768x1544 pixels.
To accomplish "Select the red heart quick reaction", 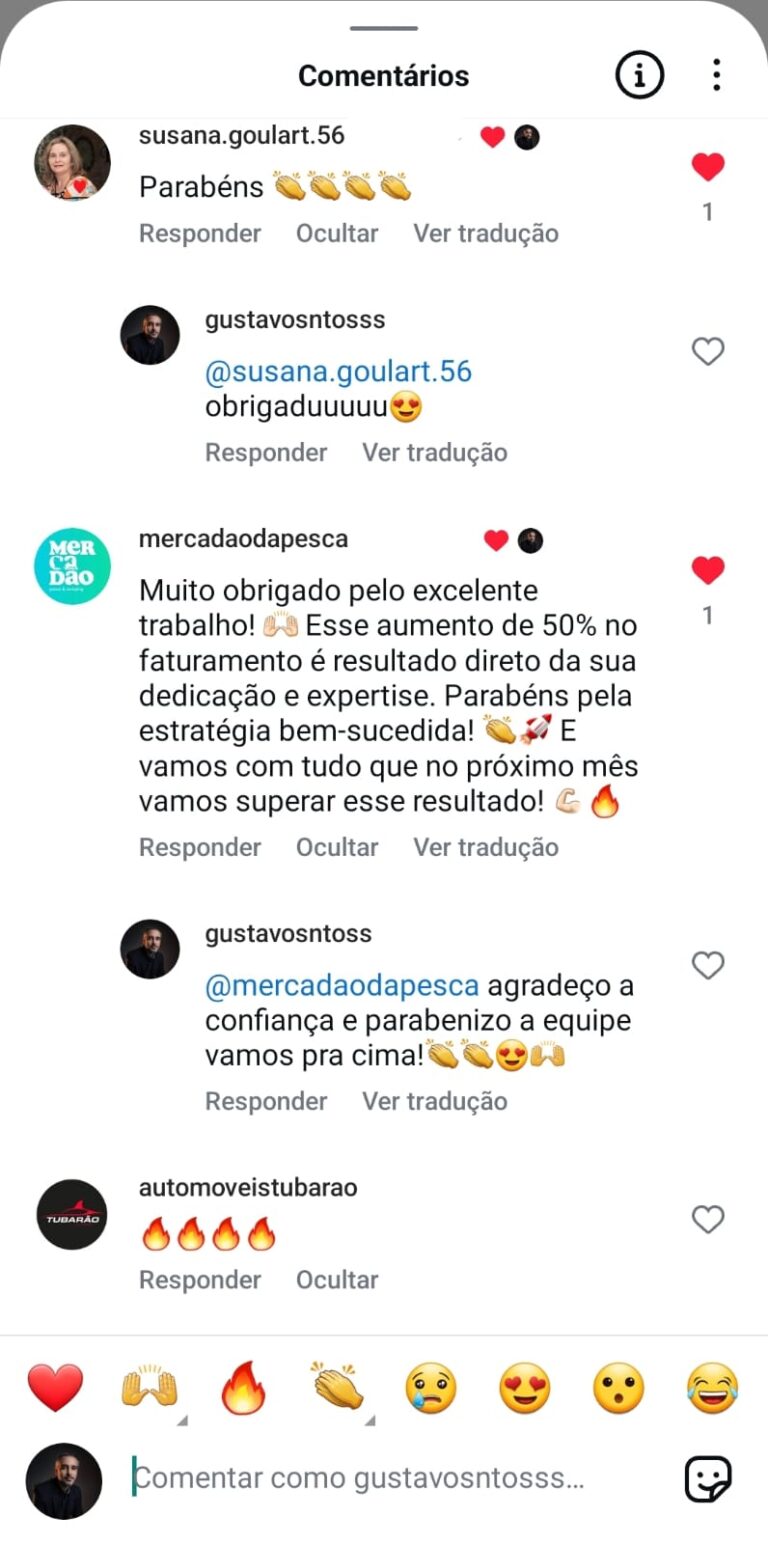I will (x=57, y=1386).
